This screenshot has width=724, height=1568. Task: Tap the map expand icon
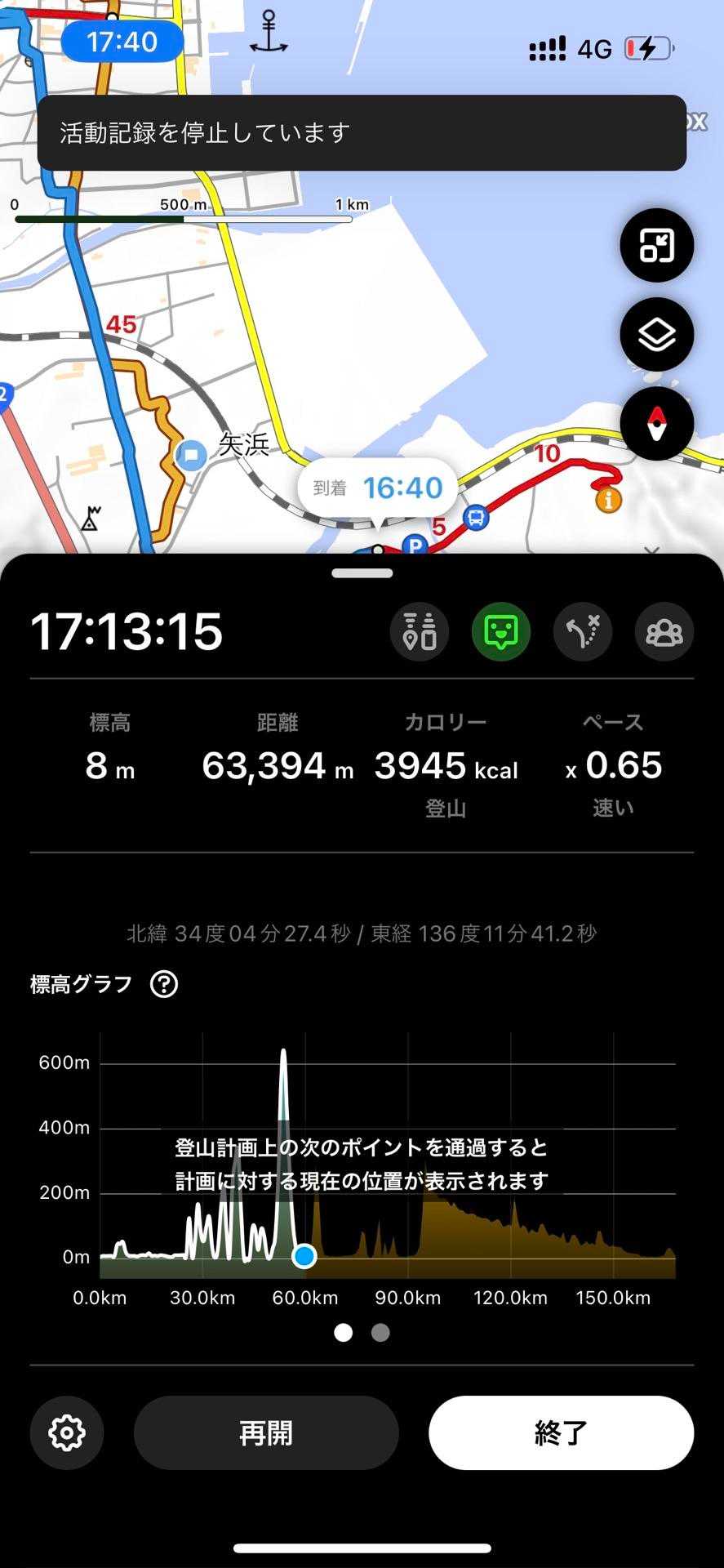[x=656, y=245]
